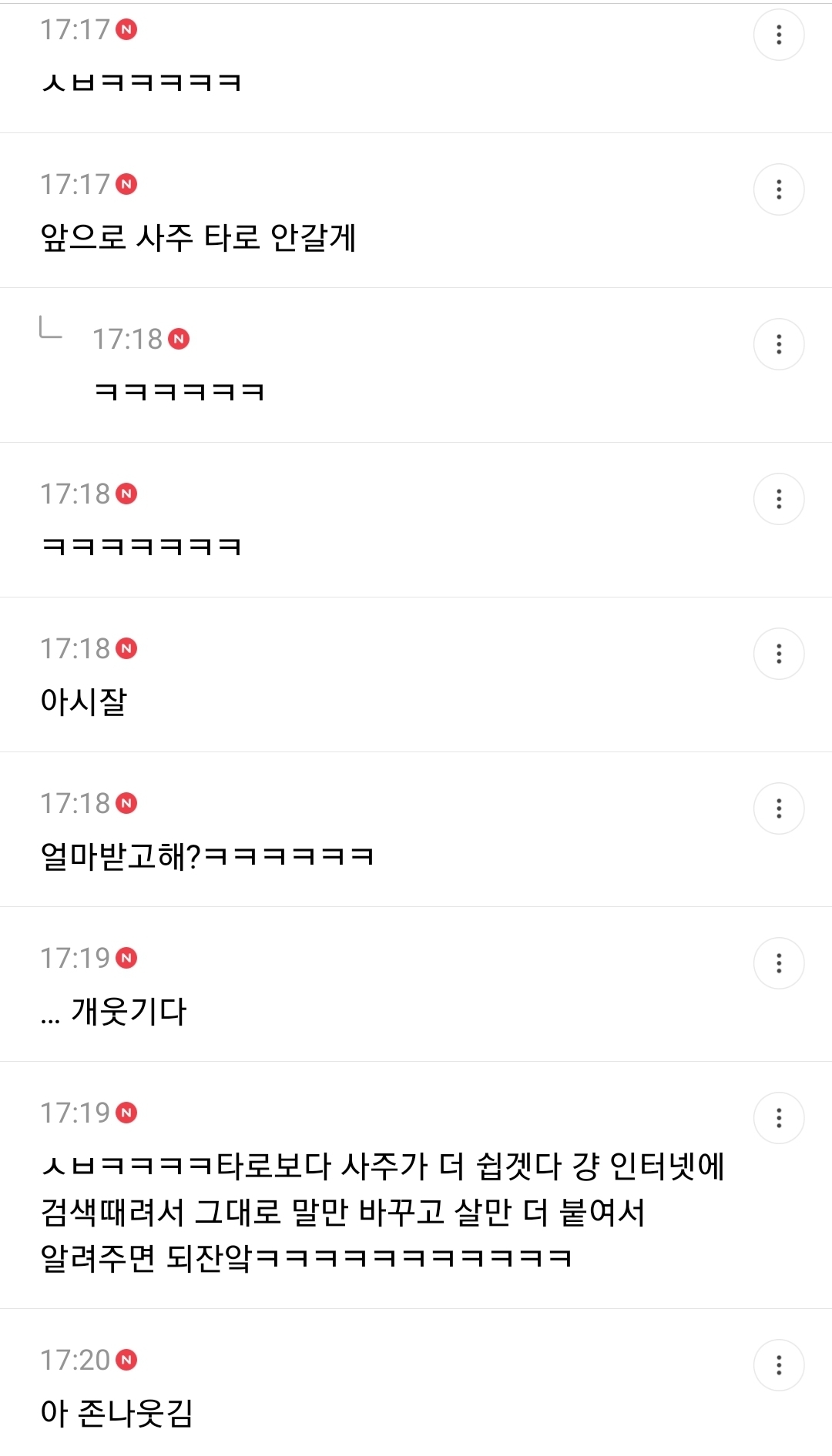Open menu for the long 17:19 타로보다 사주 comment
832x1456 pixels.
pyautogui.click(x=779, y=1118)
